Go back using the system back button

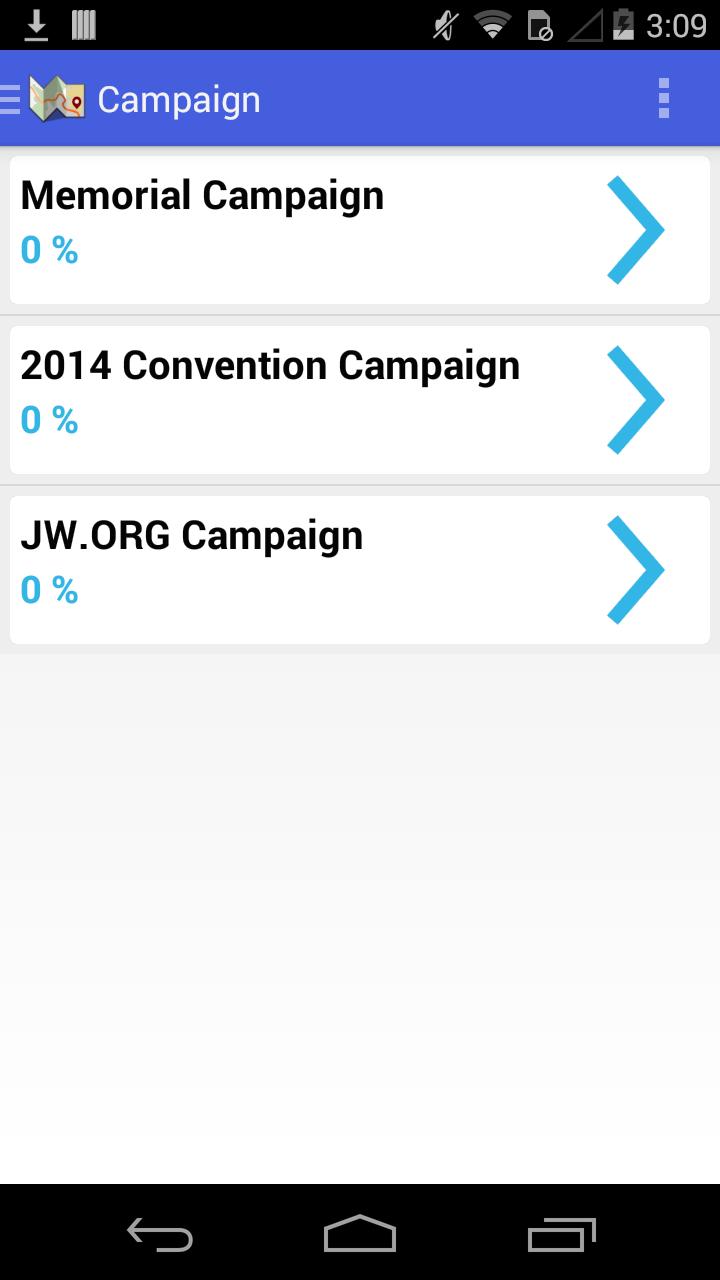tap(160, 1235)
